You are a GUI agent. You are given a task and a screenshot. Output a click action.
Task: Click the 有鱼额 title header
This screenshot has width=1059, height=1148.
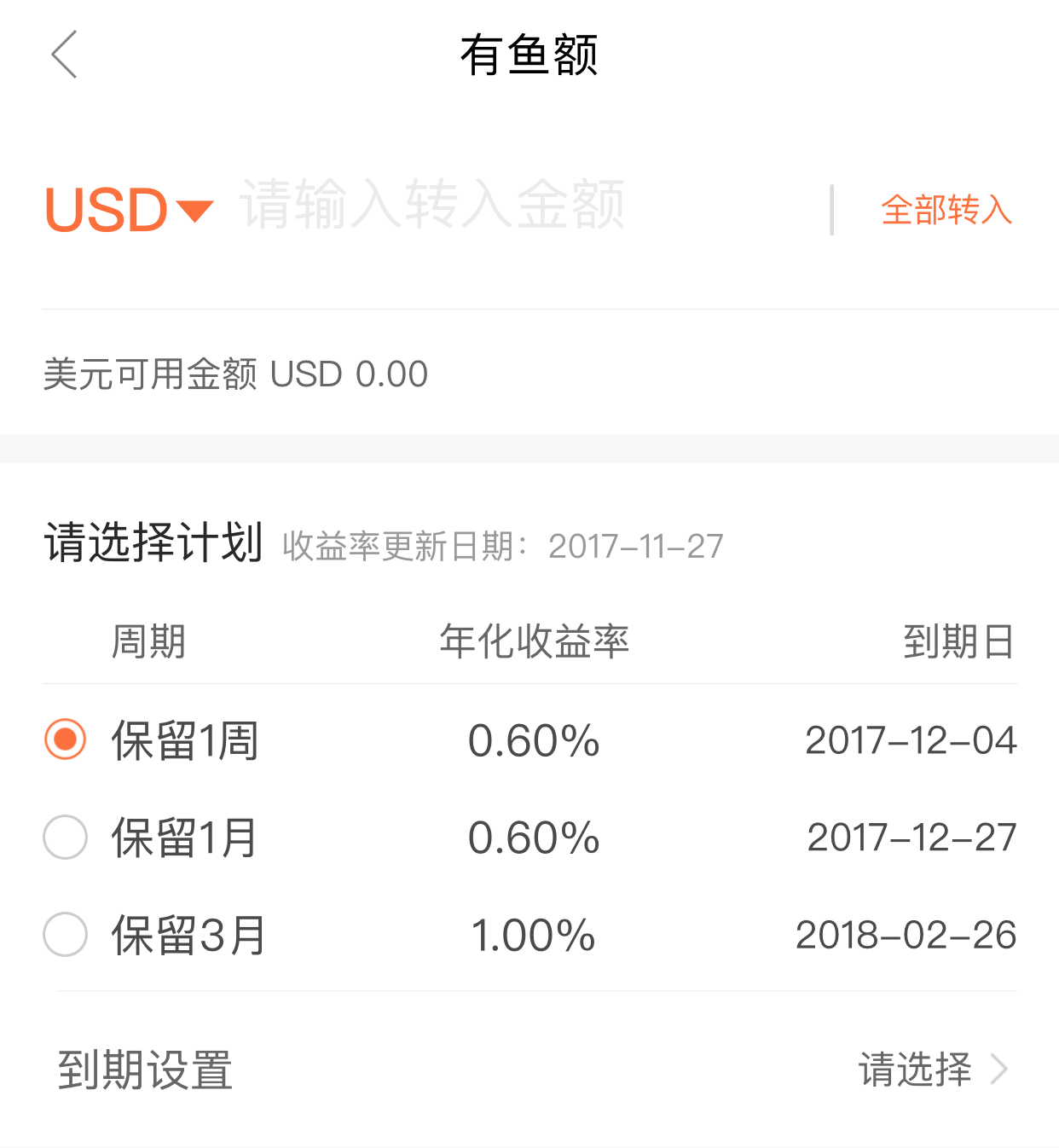coord(529,56)
